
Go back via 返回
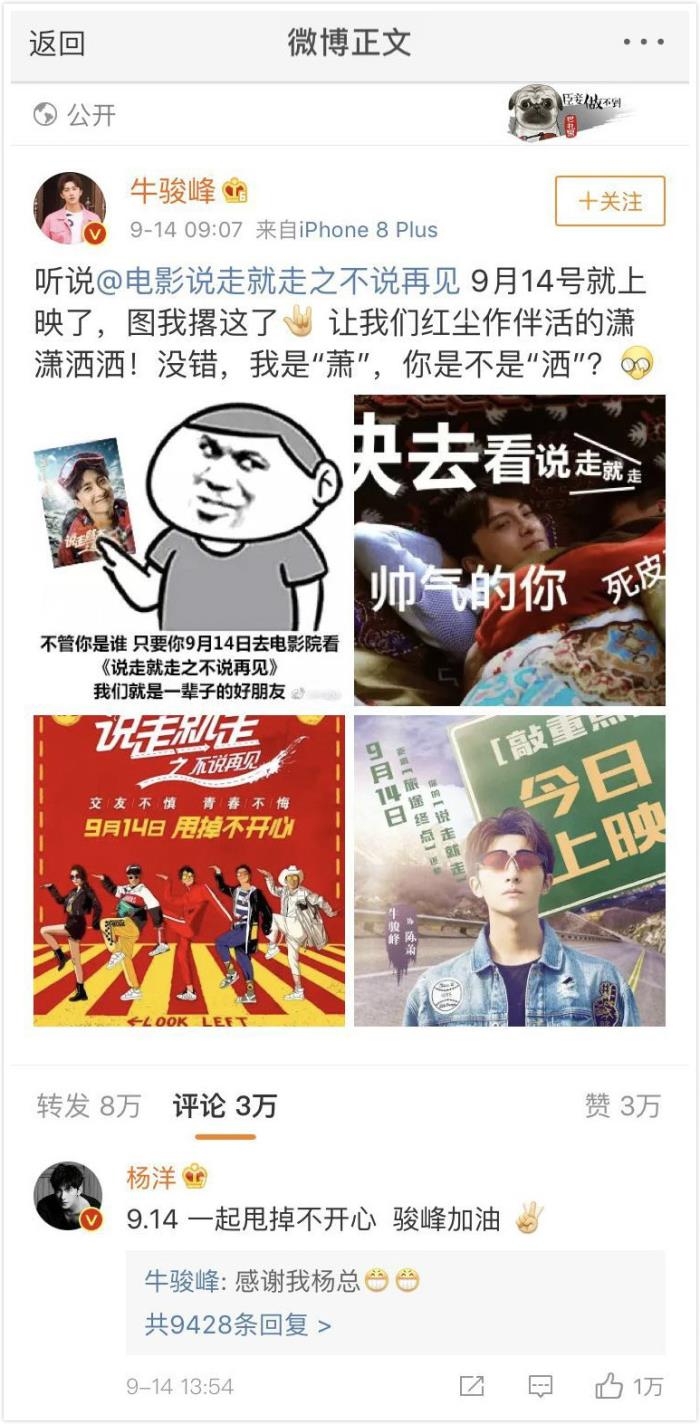pyautogui.click(x=57, y=43)
